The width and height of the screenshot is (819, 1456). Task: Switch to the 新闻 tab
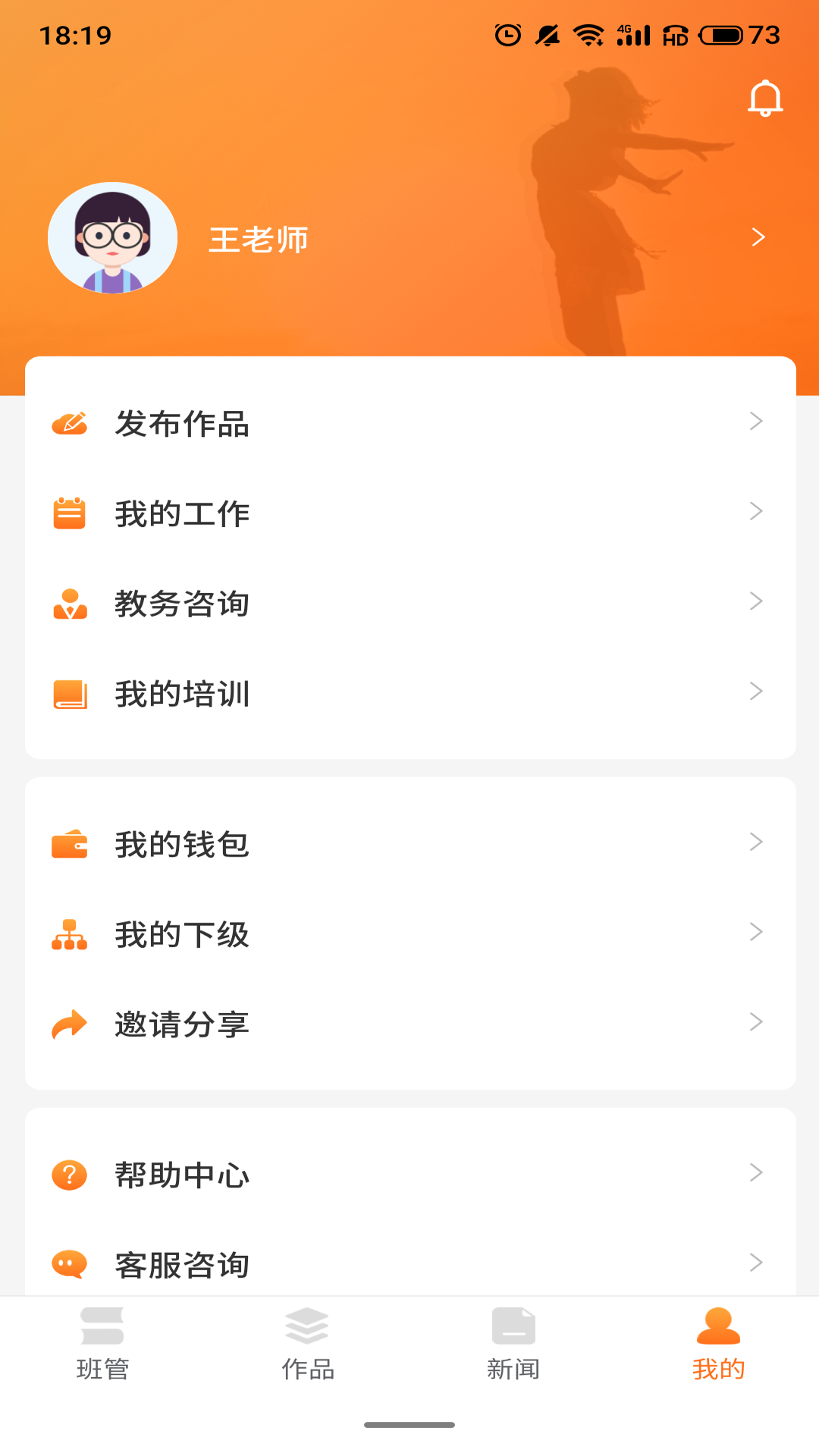513,1344
